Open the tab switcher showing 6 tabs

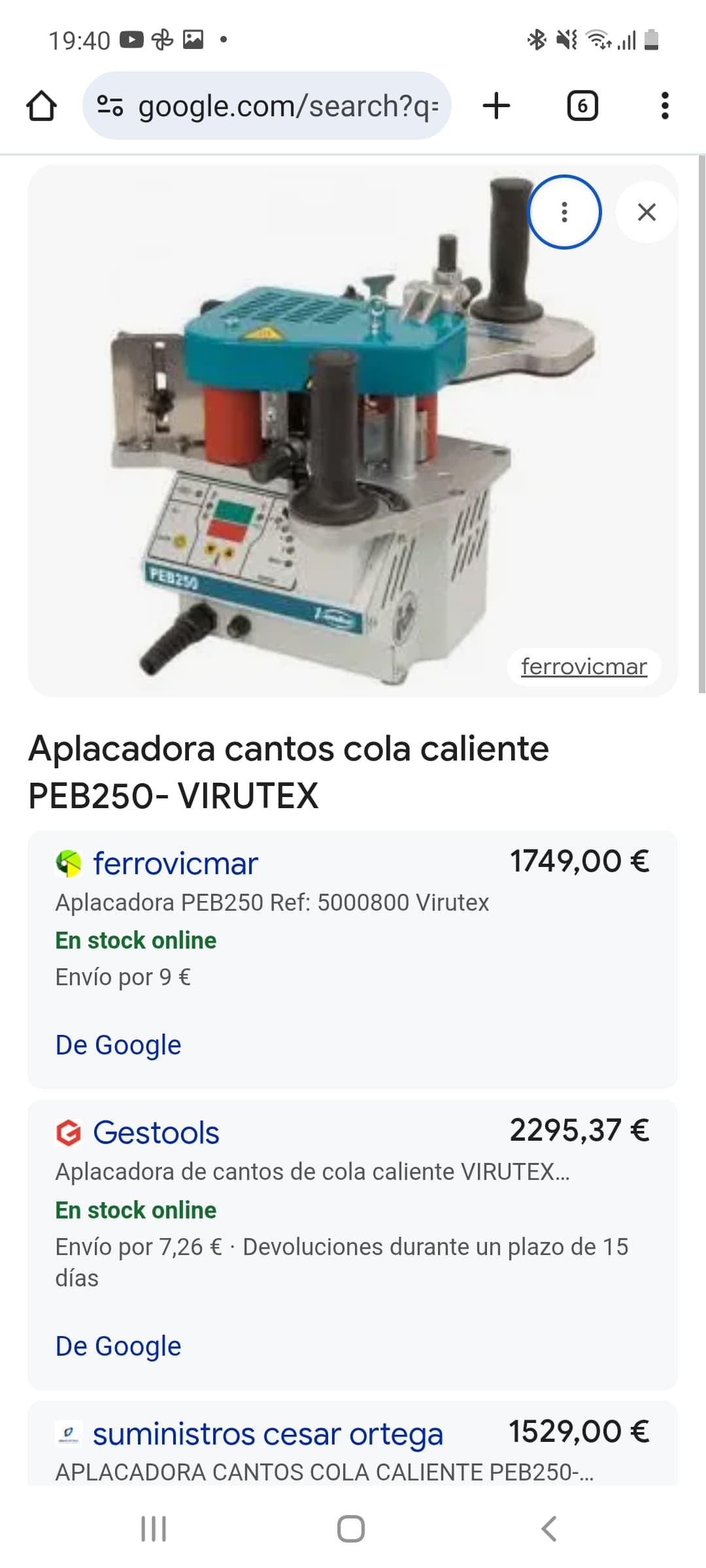click(x=582, y=106)
